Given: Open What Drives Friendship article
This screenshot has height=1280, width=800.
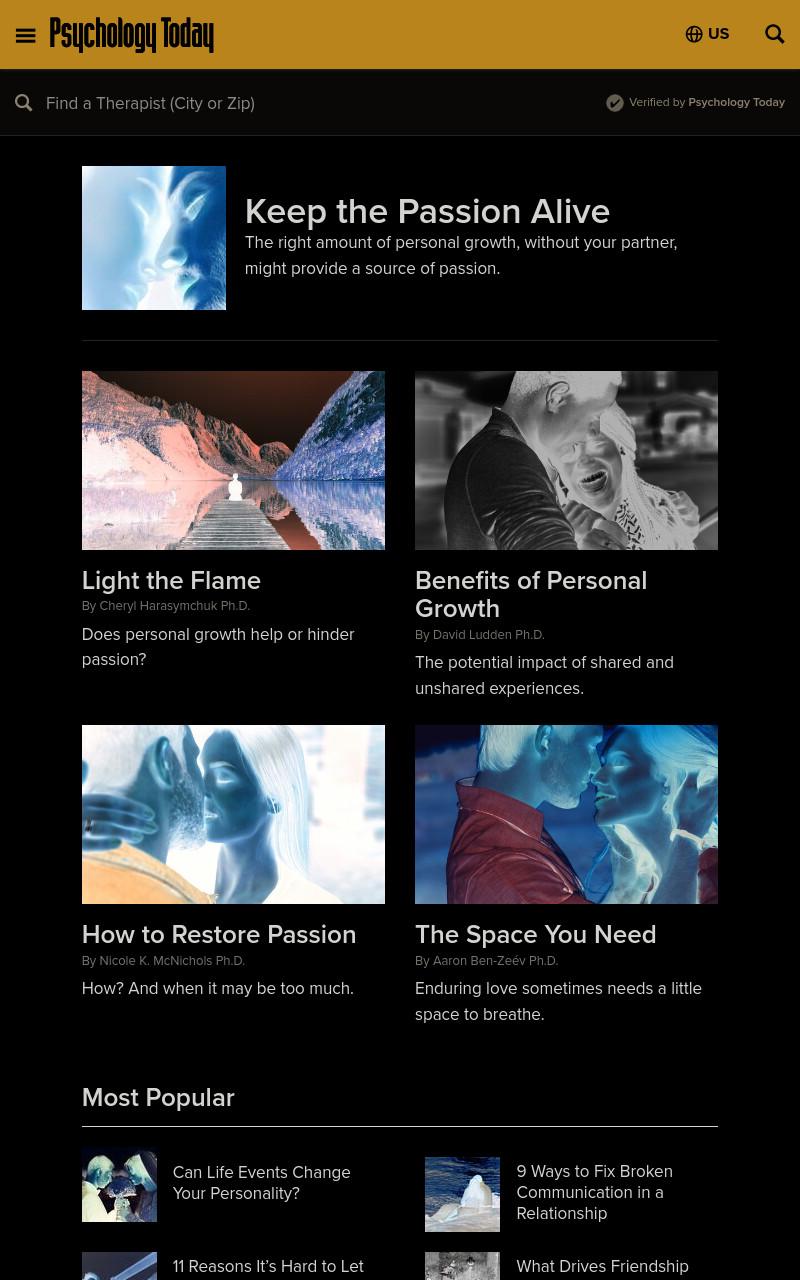Looking at the screenshot, I should [x=602, y=1266].
